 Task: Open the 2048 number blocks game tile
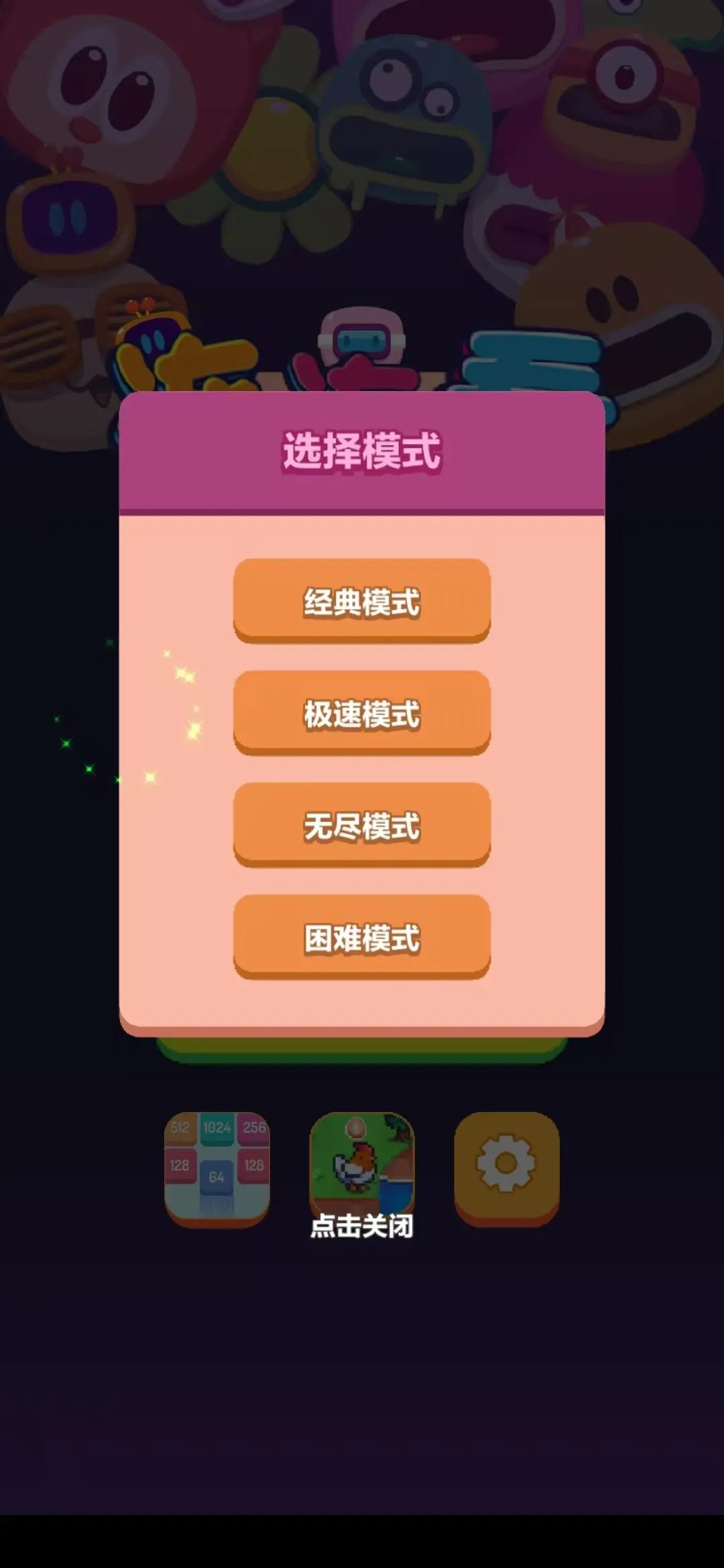pyautogui.click(x=217, y=1169)
